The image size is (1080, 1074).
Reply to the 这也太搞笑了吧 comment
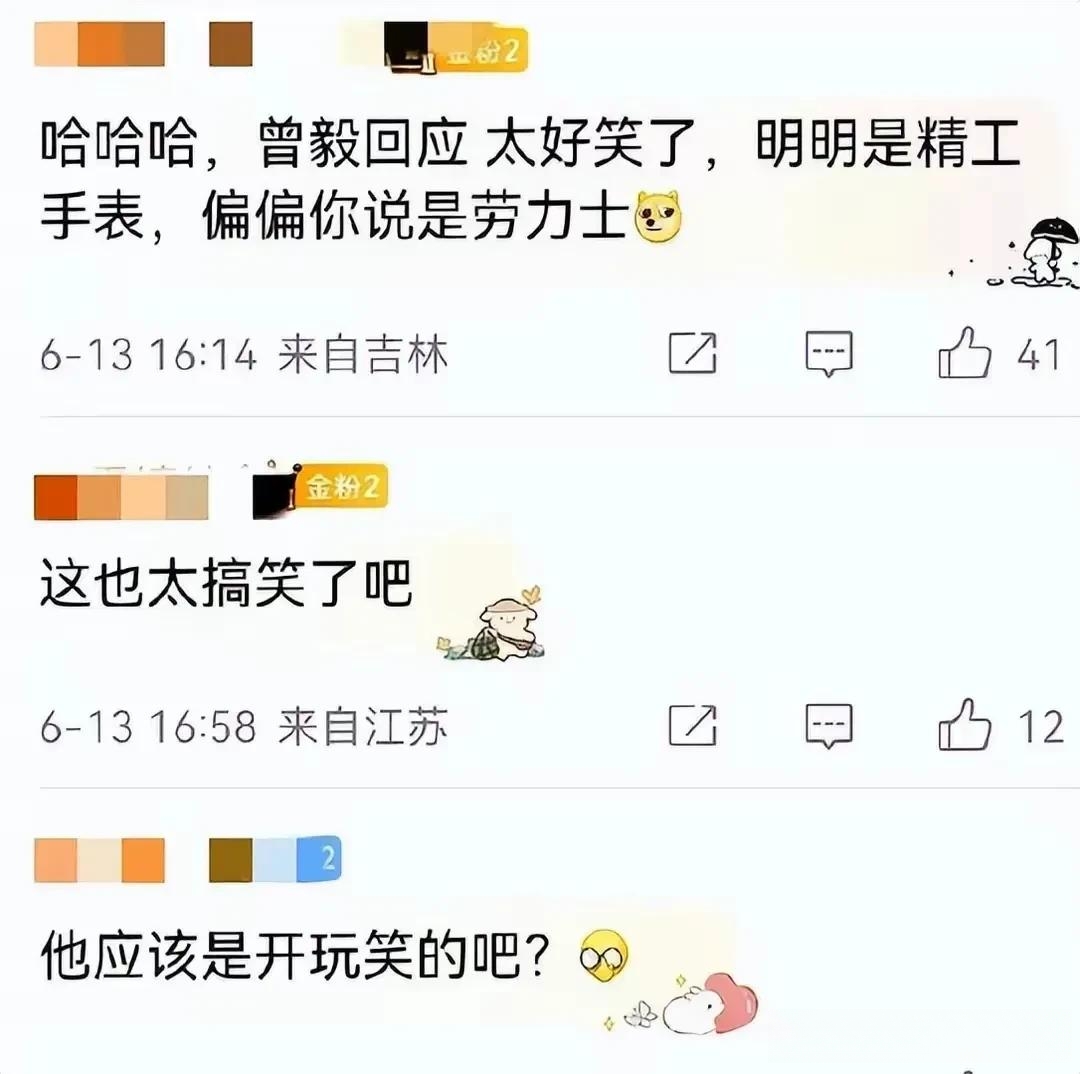click(x=829, y=725)
